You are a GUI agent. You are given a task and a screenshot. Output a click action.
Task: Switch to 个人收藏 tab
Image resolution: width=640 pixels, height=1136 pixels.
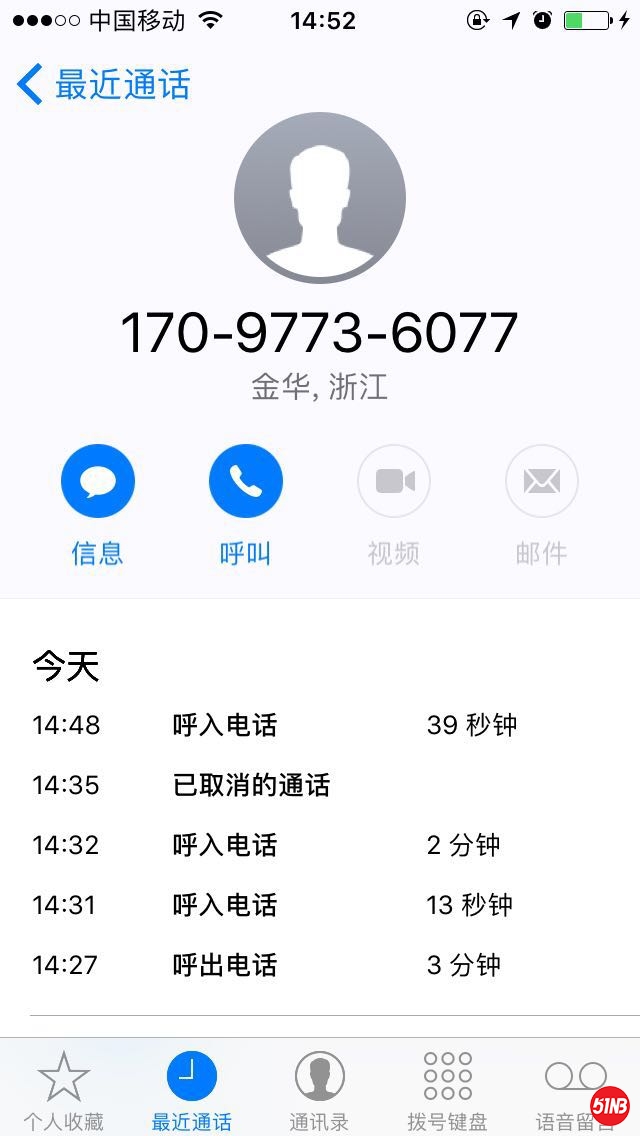tap(64, 1090)
